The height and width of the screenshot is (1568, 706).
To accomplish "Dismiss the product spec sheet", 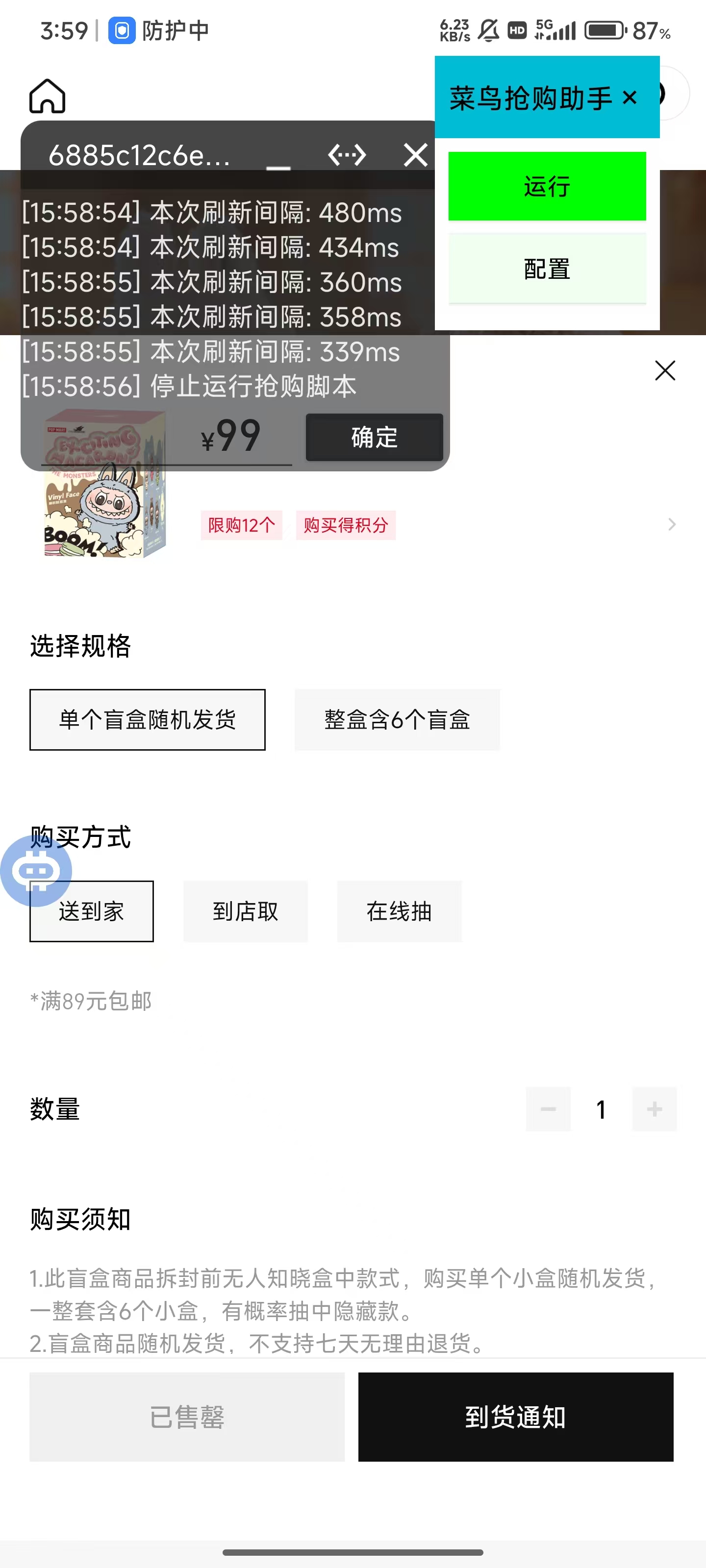I will (665, 370).
